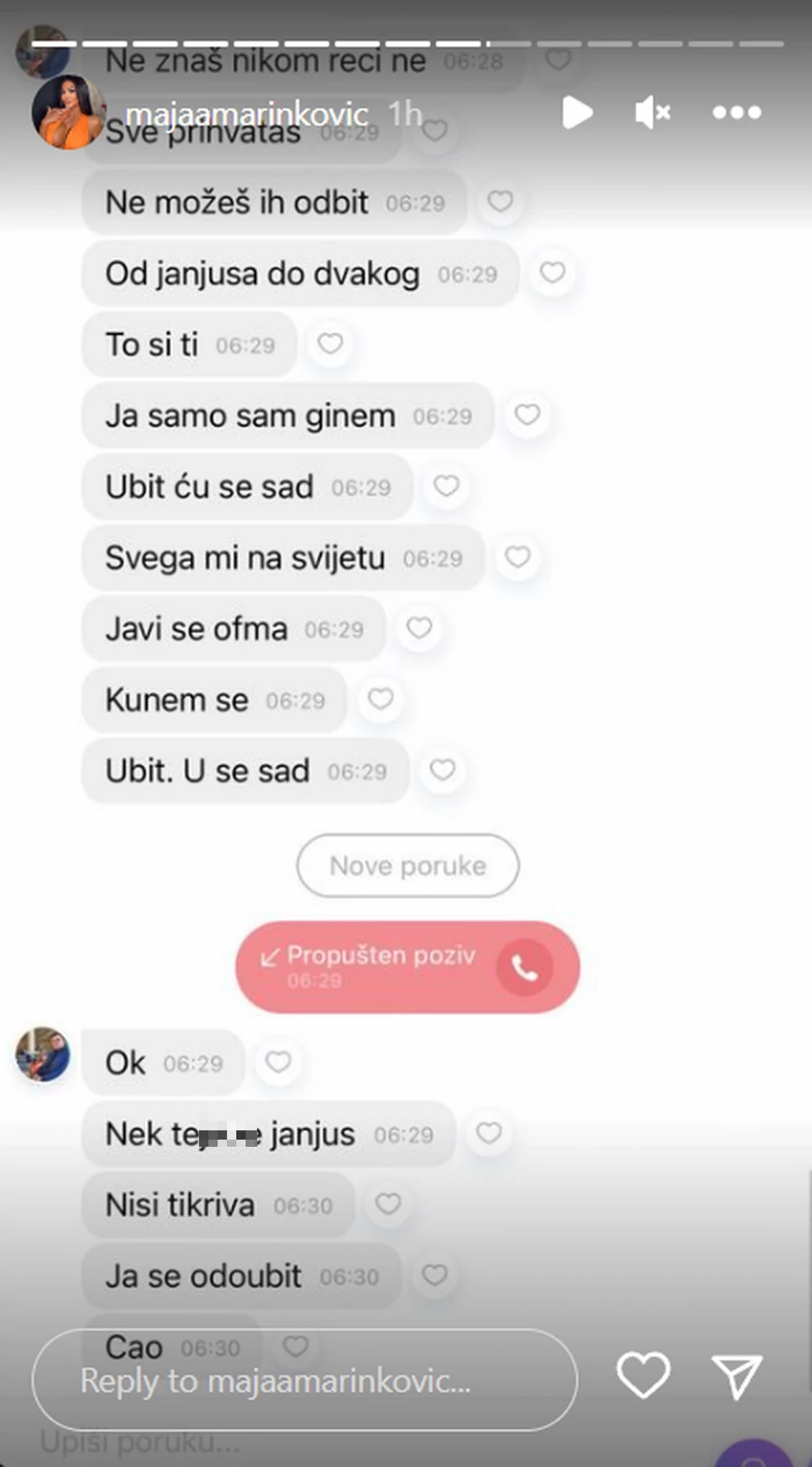This screenshot has height=1467, width=812.
Task: Like this story with the heart
Action: [643, 1376]
